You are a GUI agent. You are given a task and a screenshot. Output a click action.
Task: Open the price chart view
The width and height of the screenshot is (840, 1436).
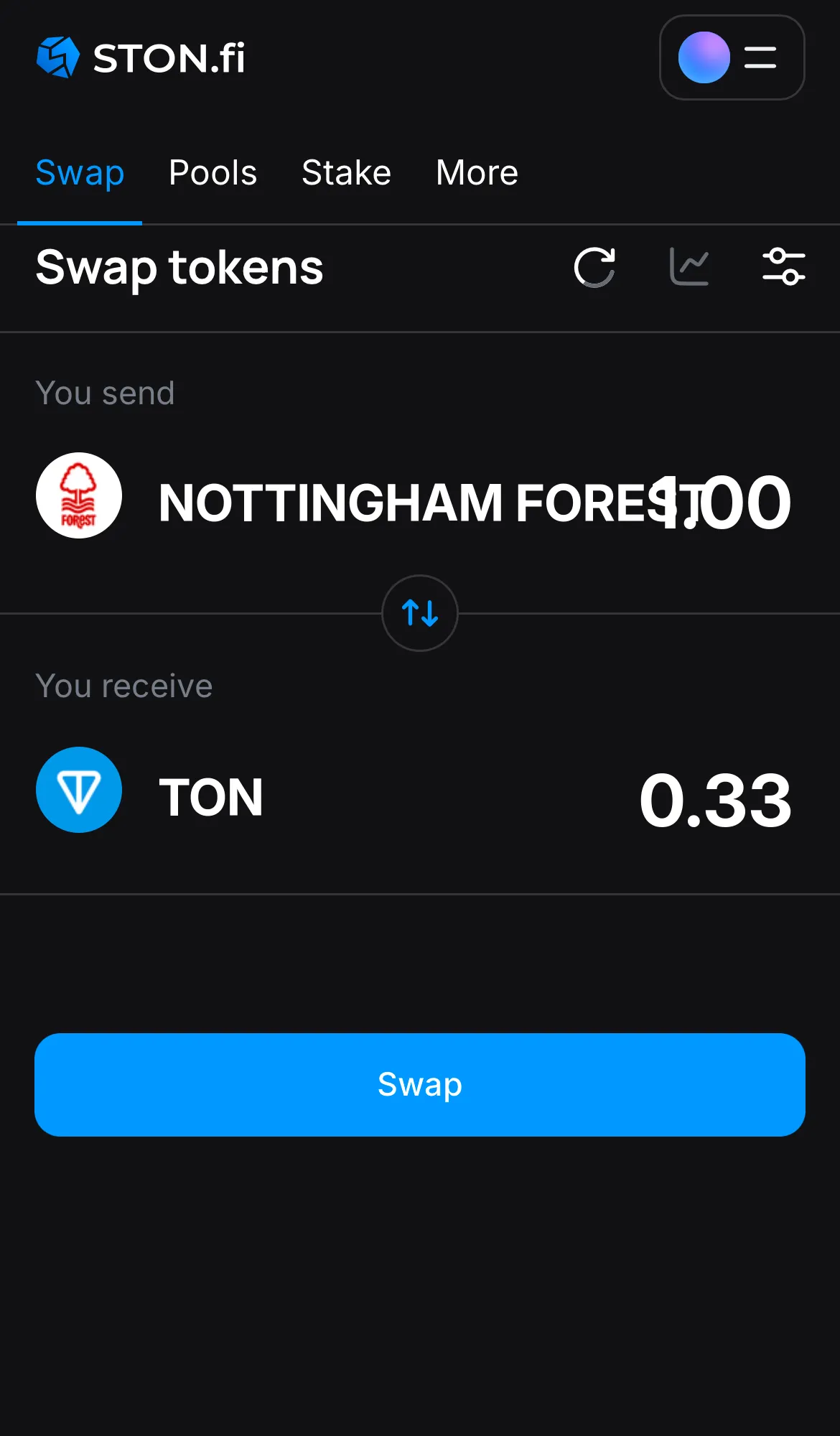pyautogui.click(x=689, y=267)
